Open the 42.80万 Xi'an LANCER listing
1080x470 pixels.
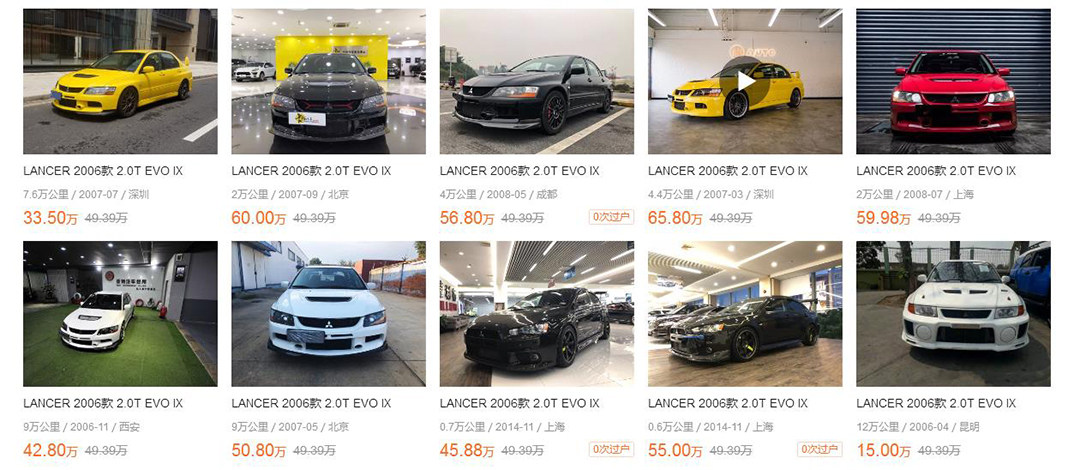120,313
